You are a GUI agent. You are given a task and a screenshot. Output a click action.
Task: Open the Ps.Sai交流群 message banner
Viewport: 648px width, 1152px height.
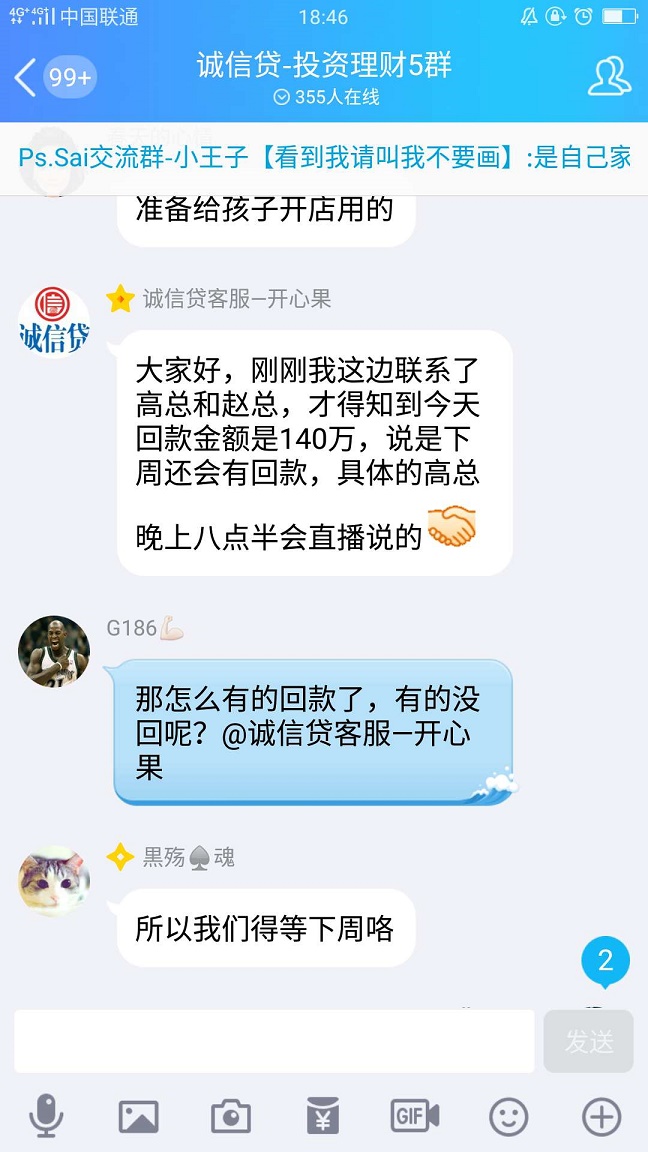[324, 157]
